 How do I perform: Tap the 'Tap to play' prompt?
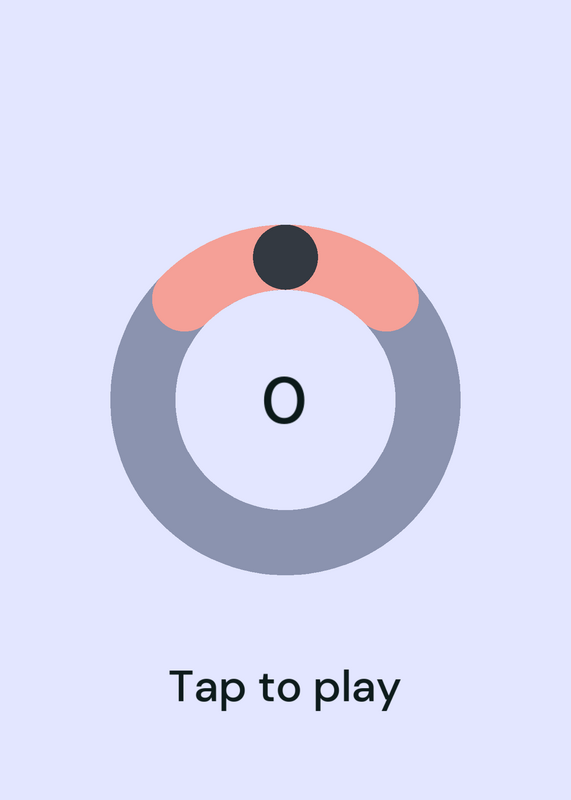[x=285, y=689]
